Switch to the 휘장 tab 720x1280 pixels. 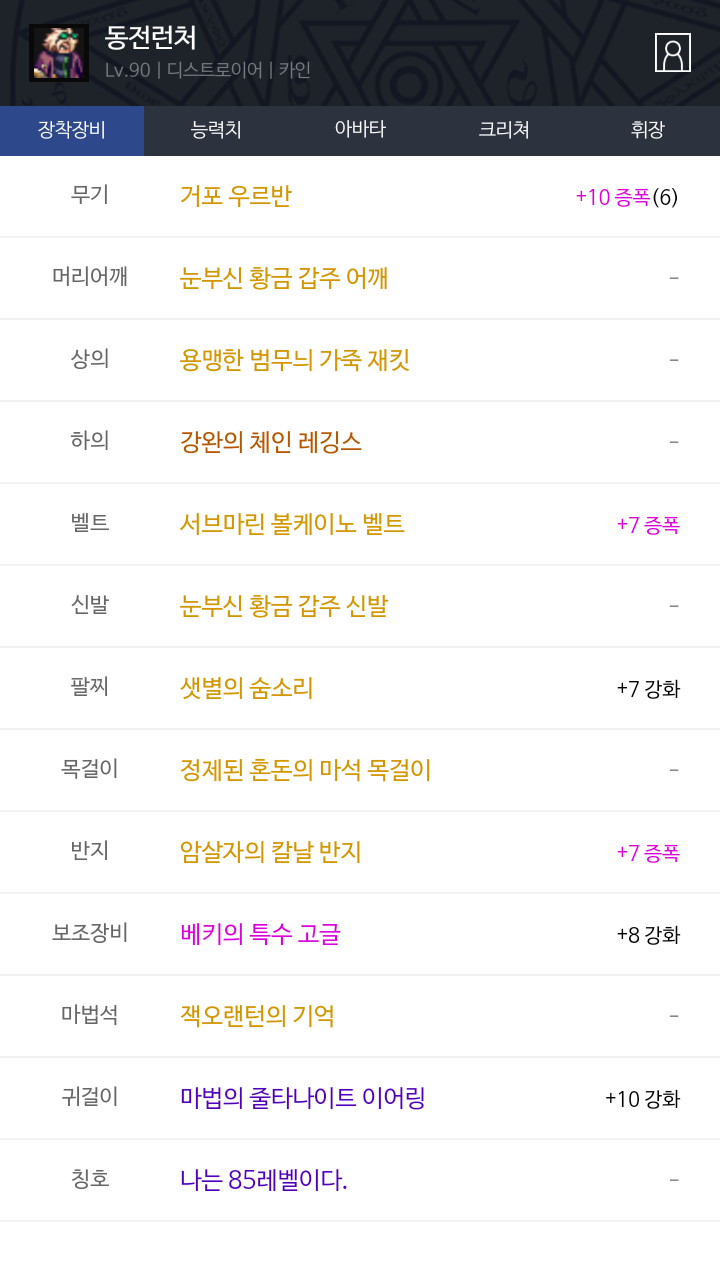point(647,130)
